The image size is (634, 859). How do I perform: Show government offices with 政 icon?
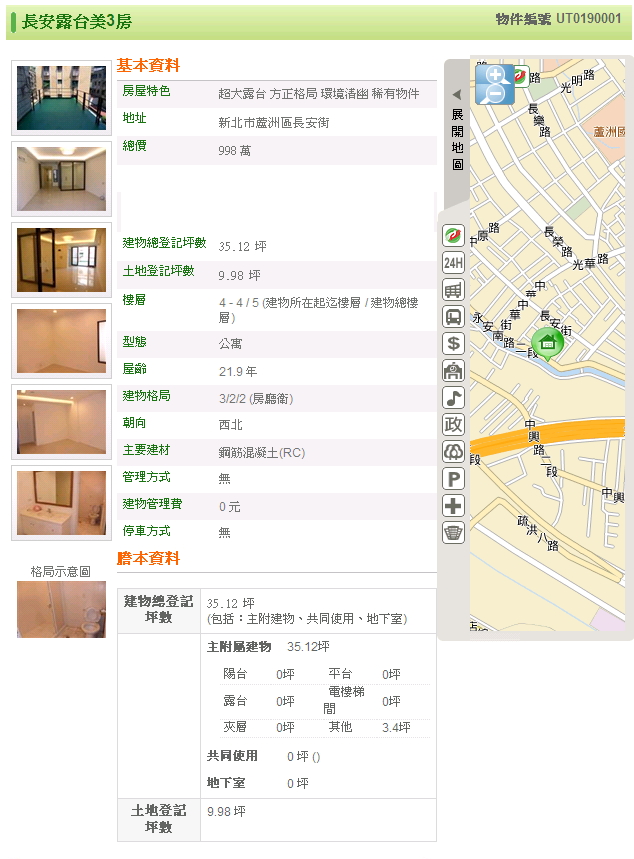(x=453, y=425)
